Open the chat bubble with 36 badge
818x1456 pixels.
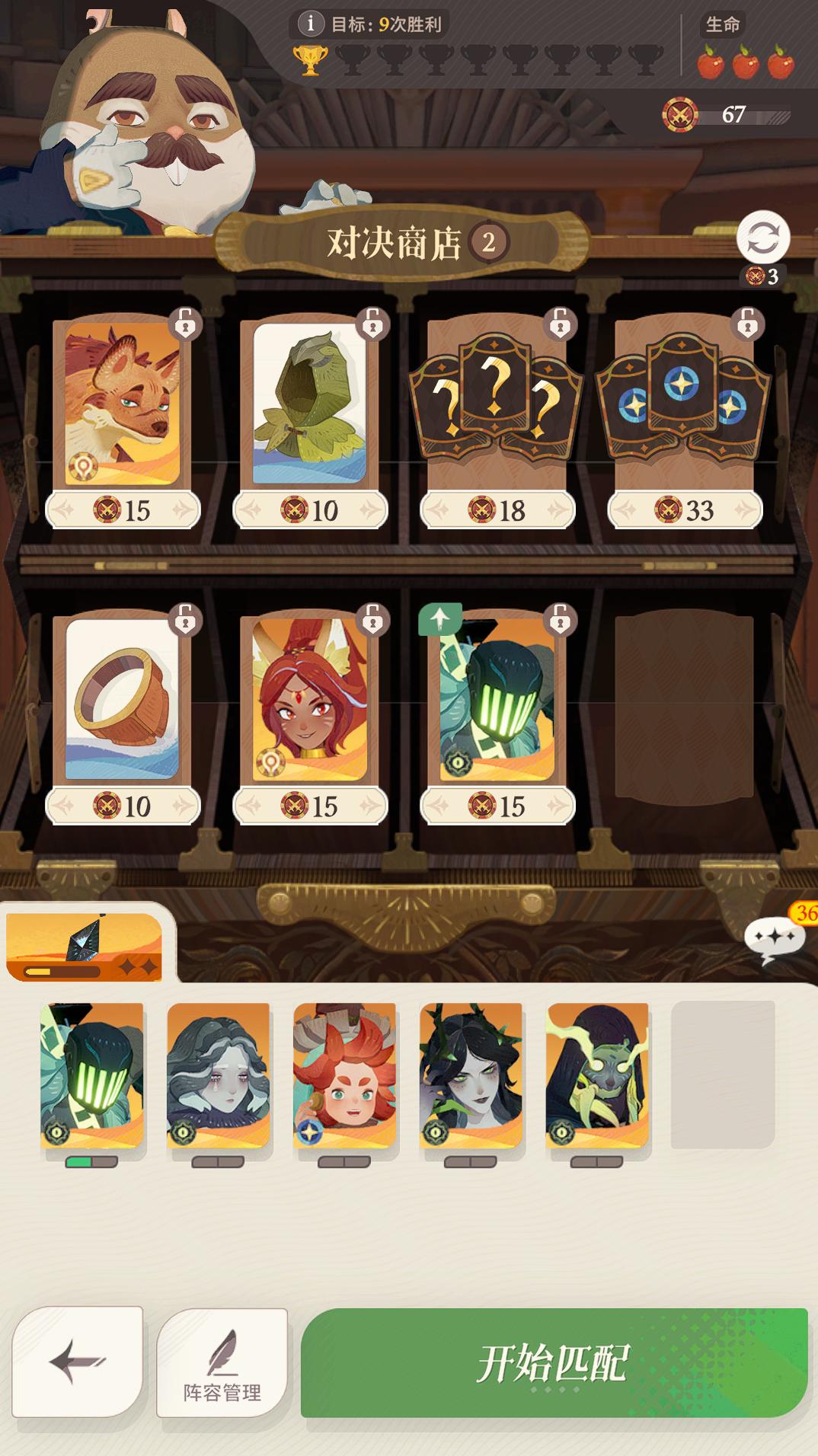[775, 938]
